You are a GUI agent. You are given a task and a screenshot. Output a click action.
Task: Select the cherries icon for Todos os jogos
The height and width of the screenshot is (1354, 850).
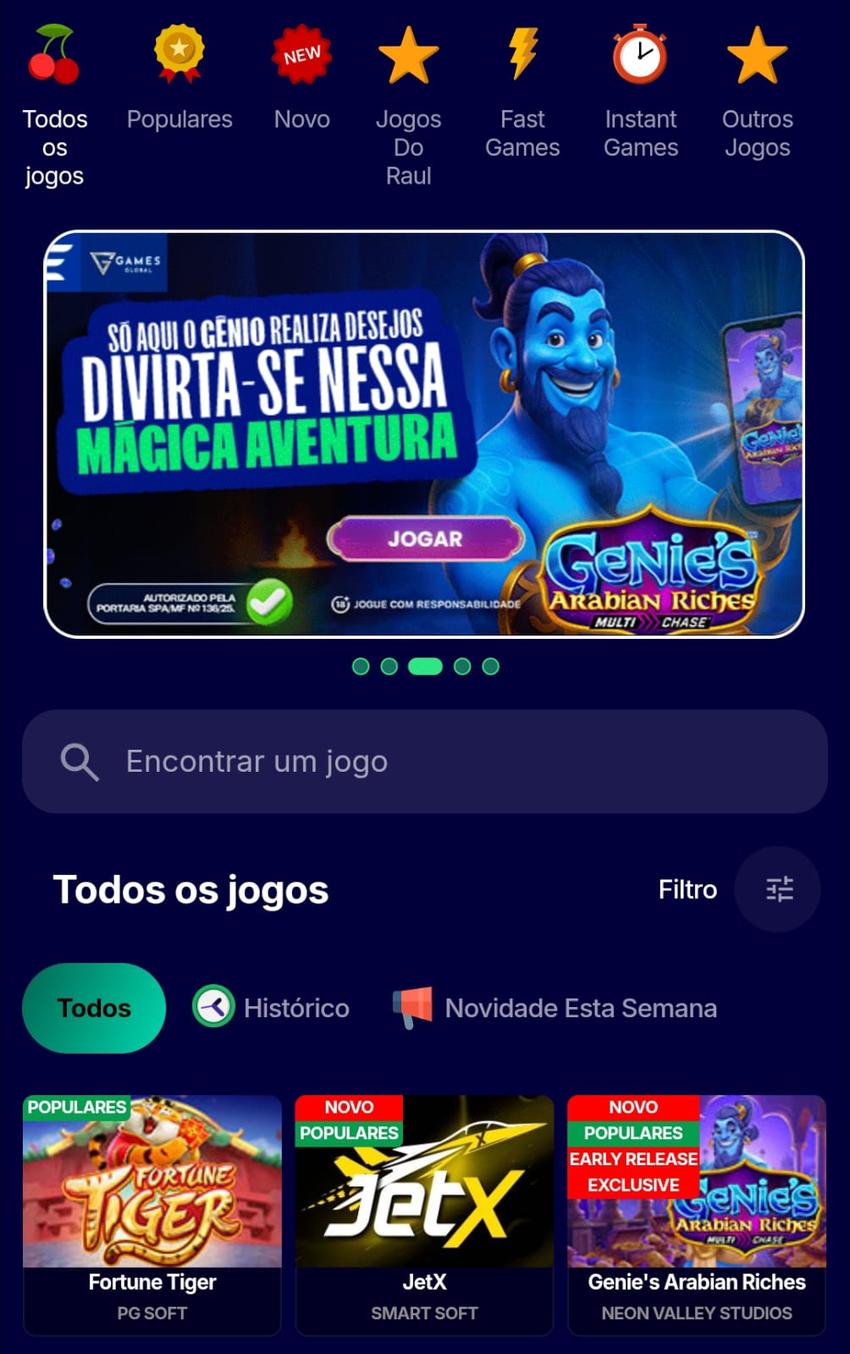55,53
